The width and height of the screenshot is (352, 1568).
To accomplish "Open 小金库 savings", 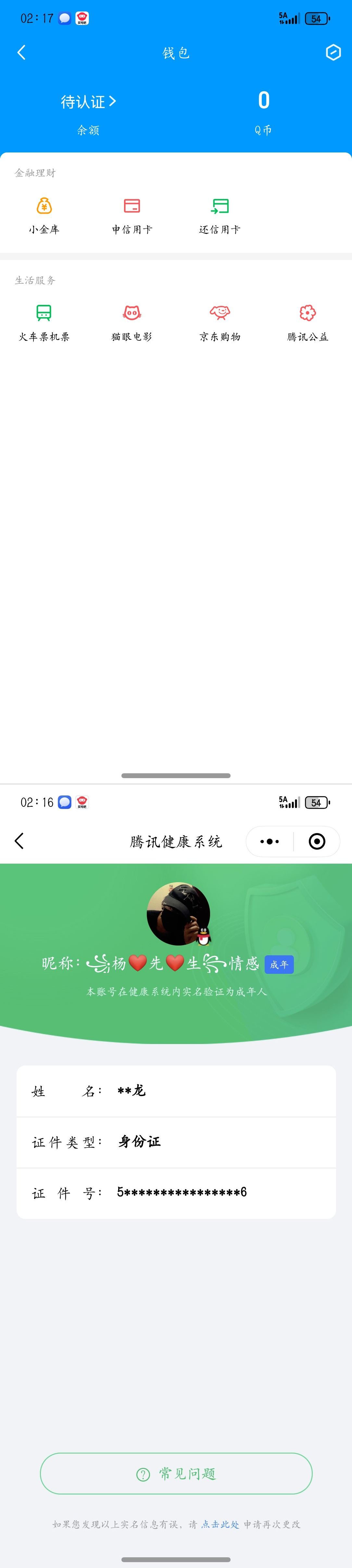I will click(44, 216).
